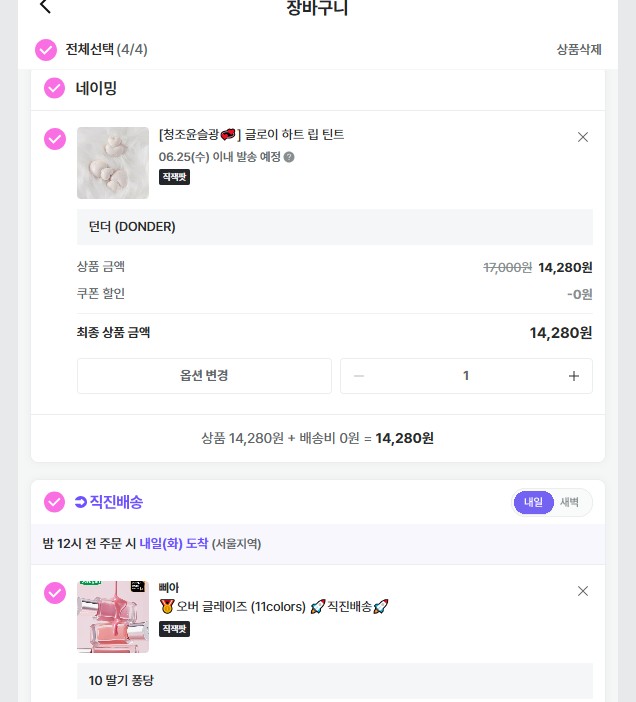Deselect the 글로이 하트 립 틴트 item
This screenshot has height=702, width=636.
[x=55, y=138]
